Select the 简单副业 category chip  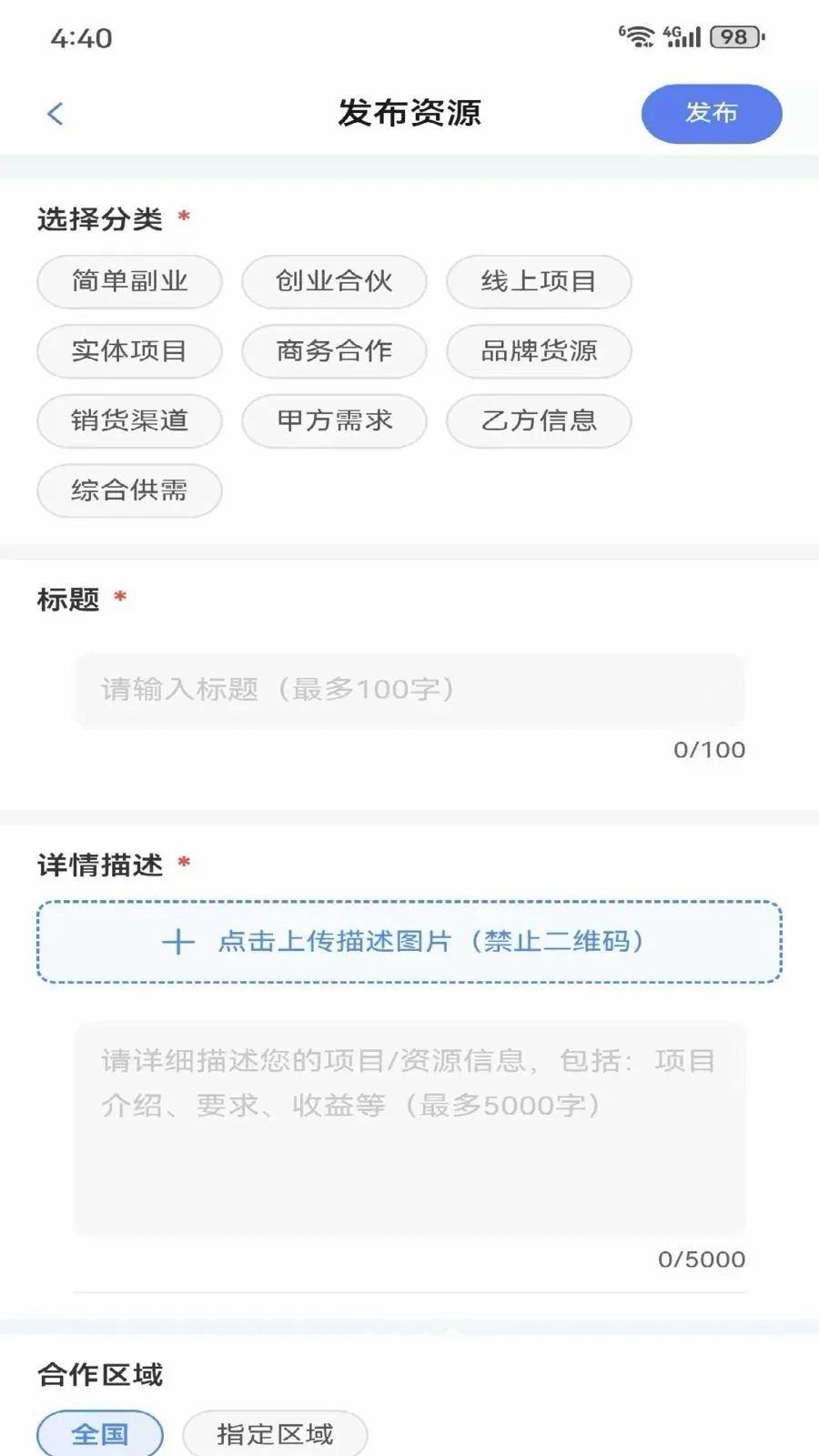pos(129,281)
